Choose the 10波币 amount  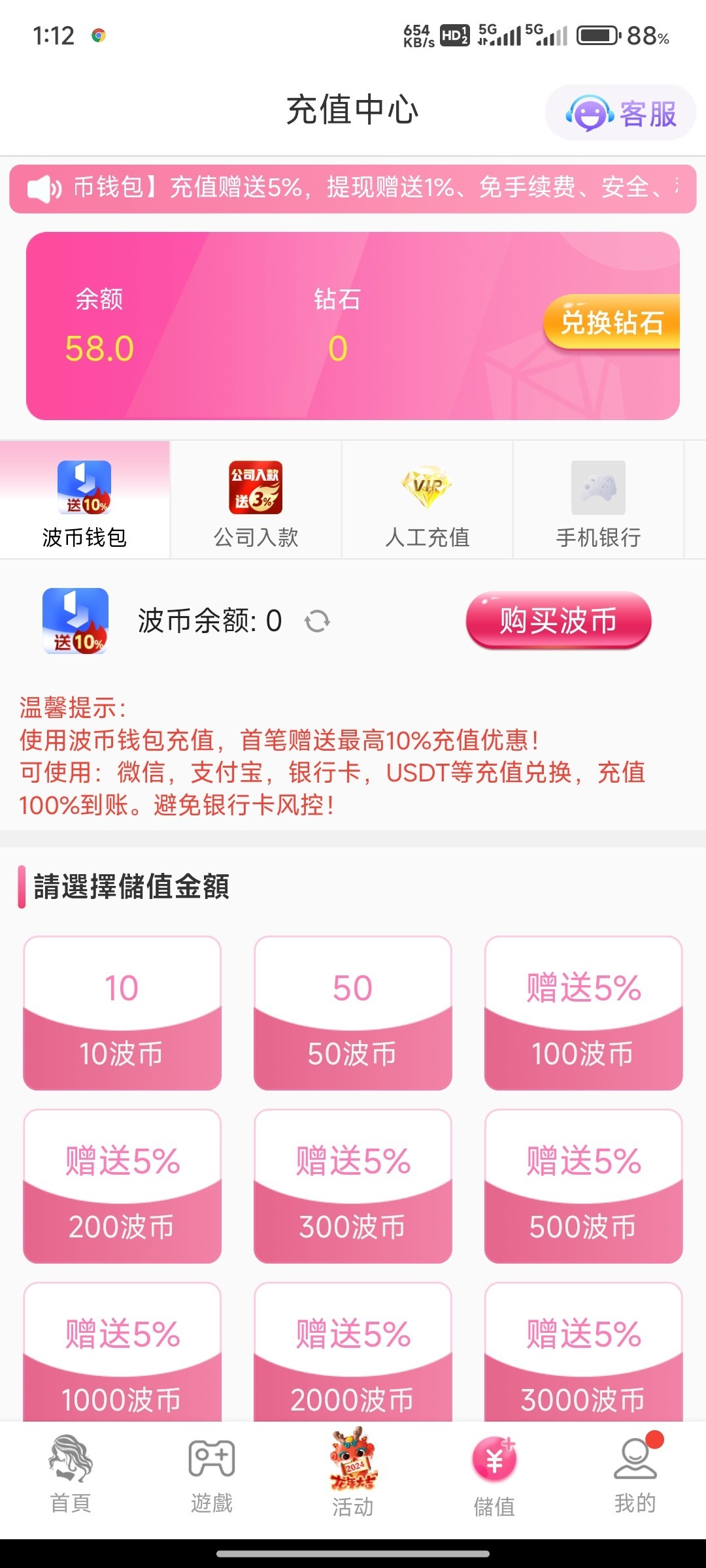[122, 1013]
